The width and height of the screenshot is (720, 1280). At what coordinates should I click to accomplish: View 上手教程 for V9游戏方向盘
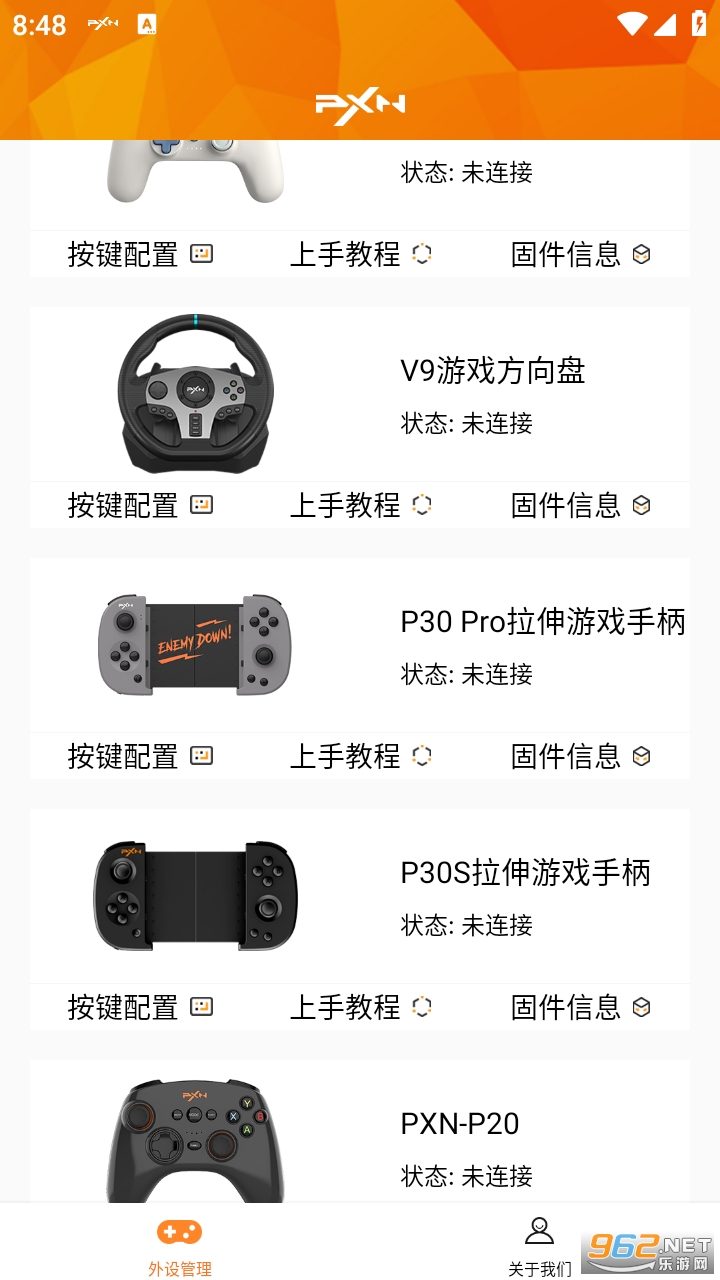(360, 505)
